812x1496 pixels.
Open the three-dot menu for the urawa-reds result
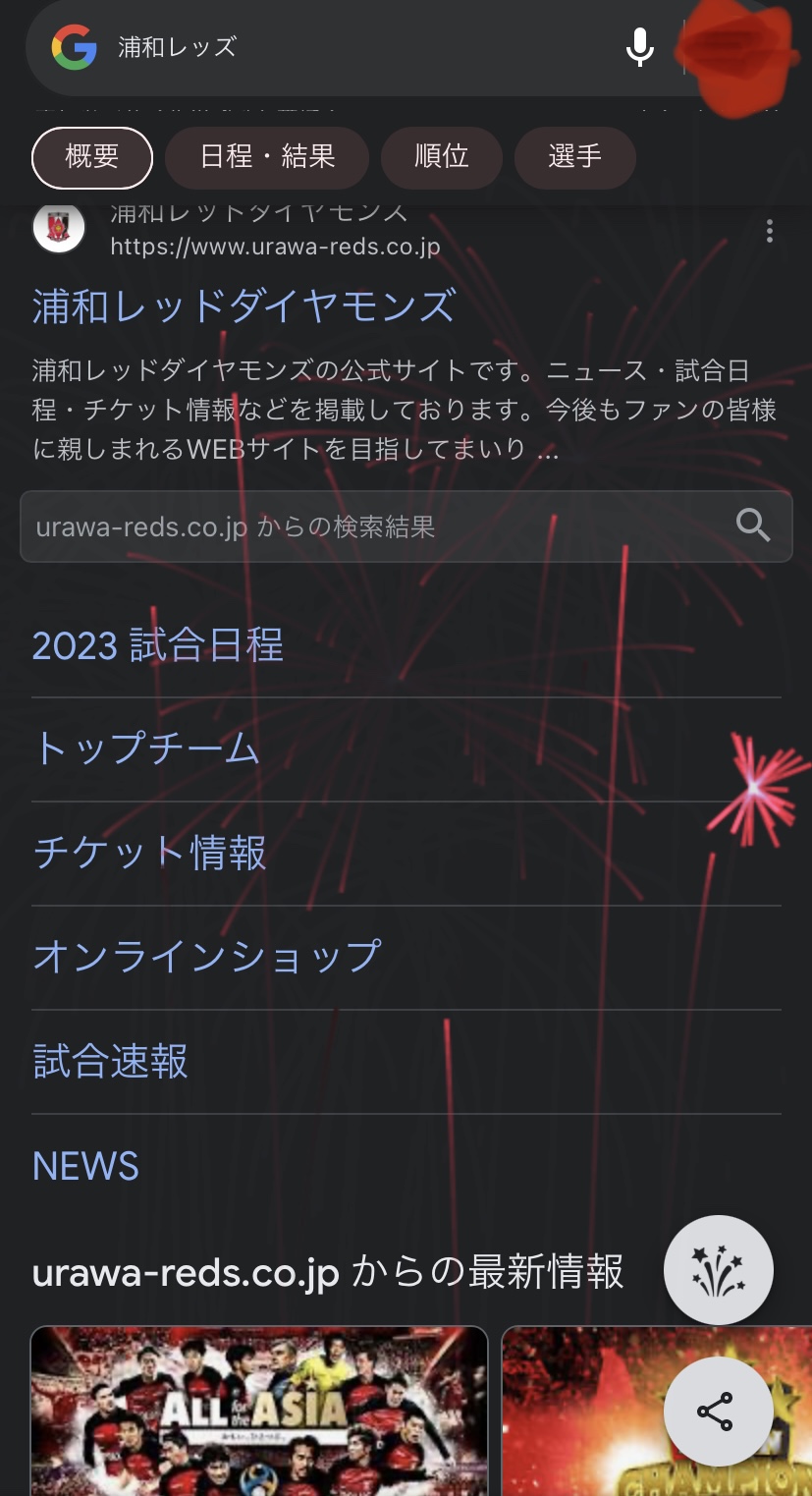coord(769,232)
